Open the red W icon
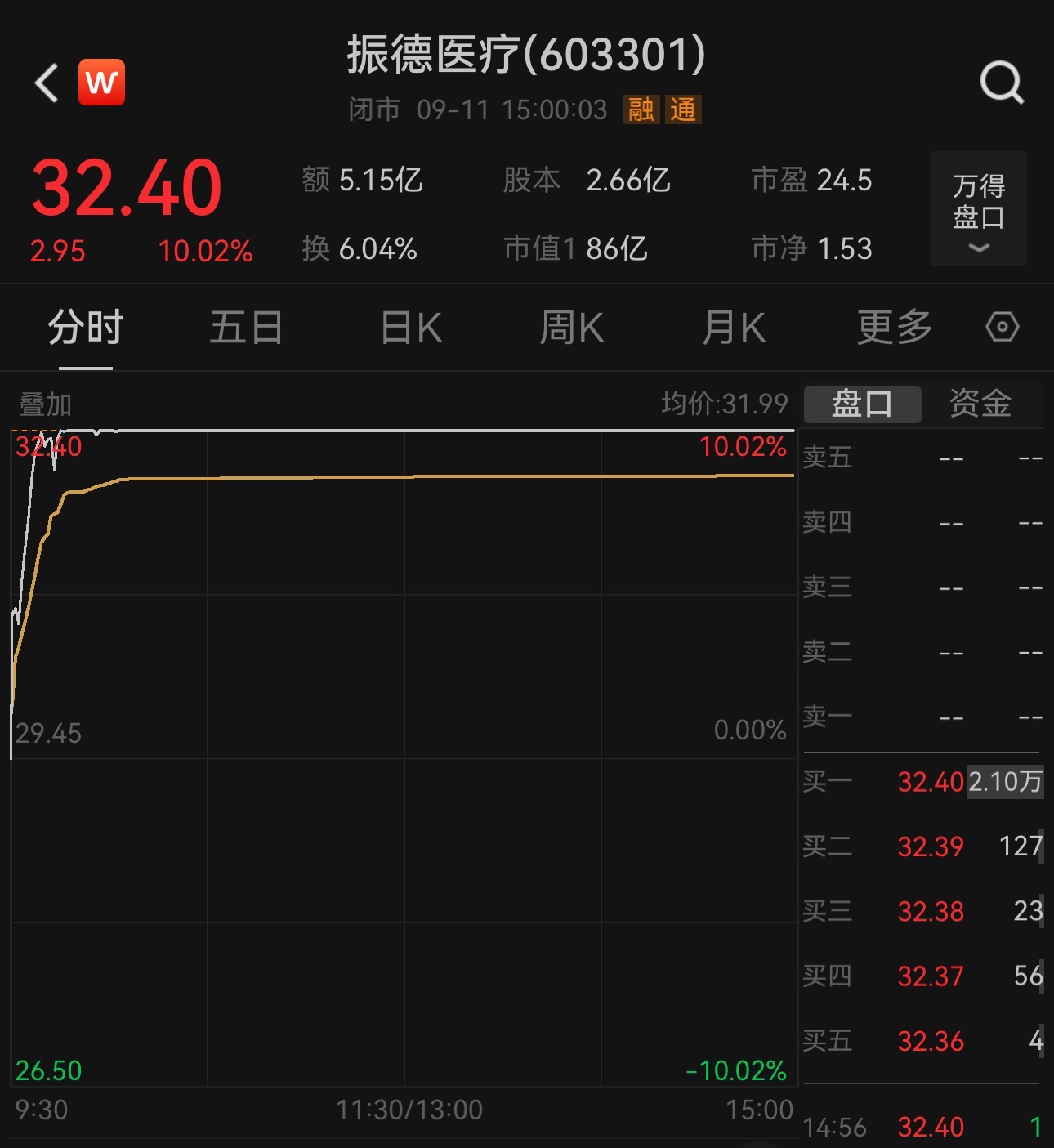Screen dimensions: 1054x1148 point(101,83)
